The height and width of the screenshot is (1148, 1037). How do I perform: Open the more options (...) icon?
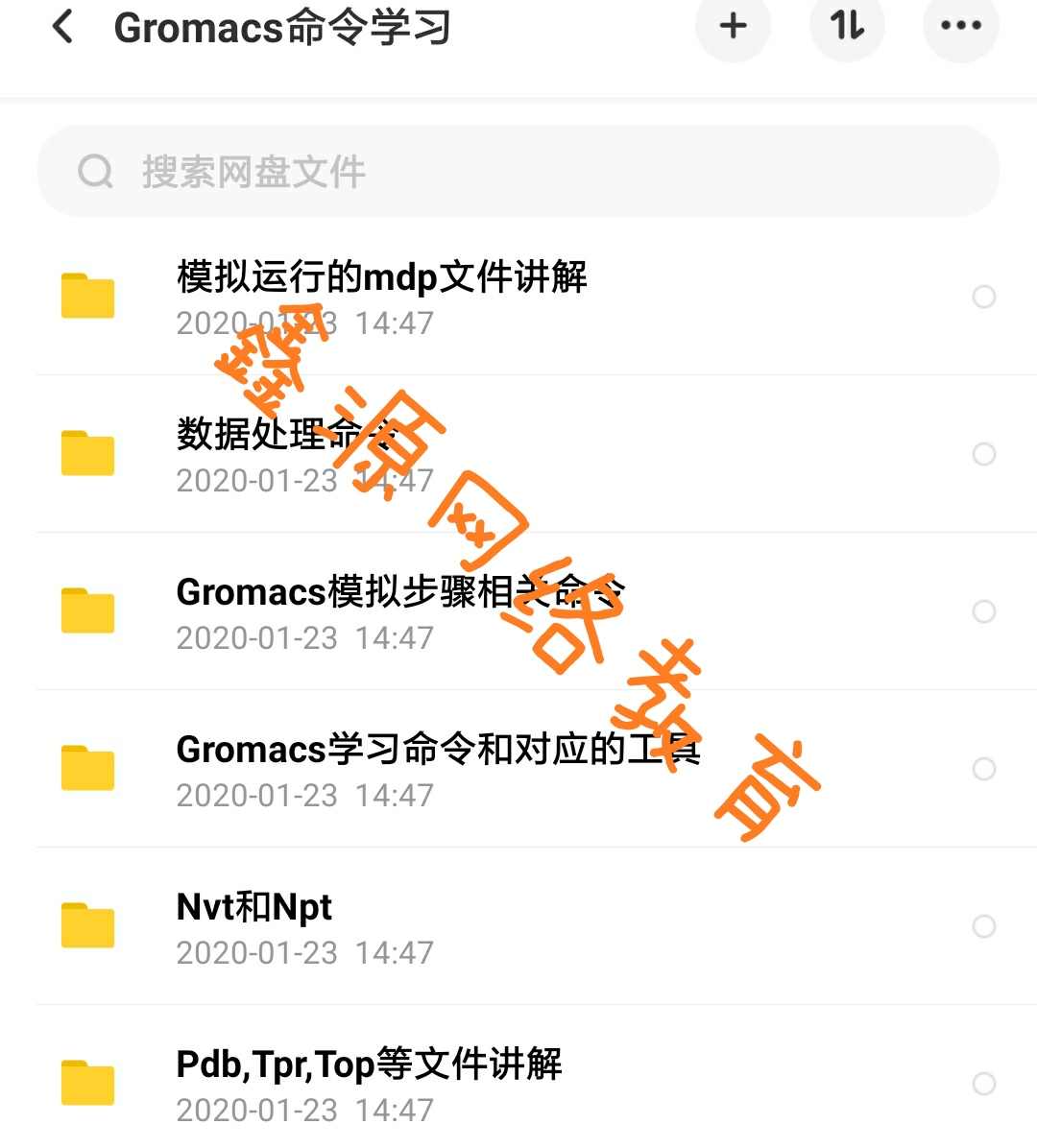960,27
